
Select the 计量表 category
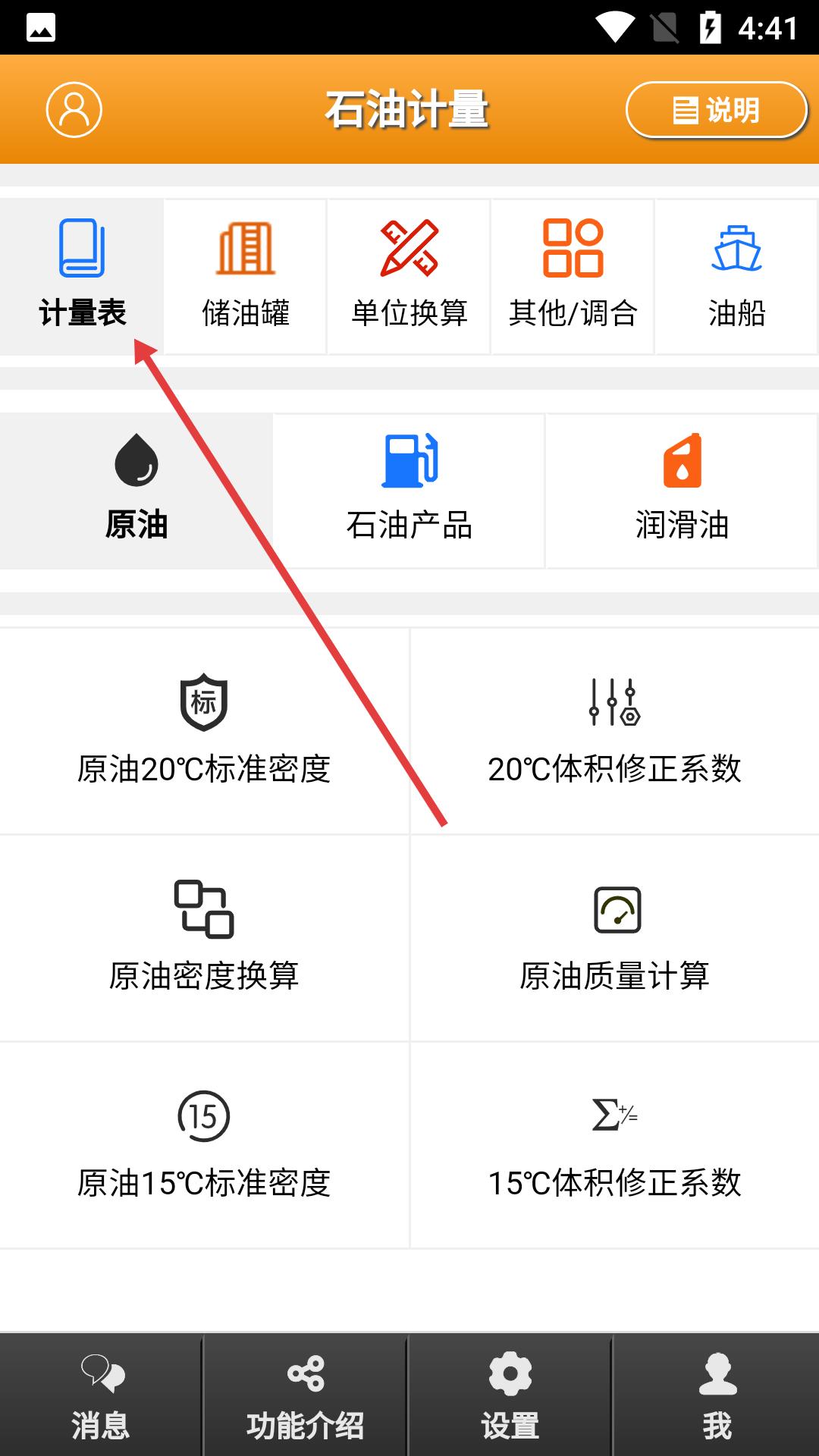(82, 277)
